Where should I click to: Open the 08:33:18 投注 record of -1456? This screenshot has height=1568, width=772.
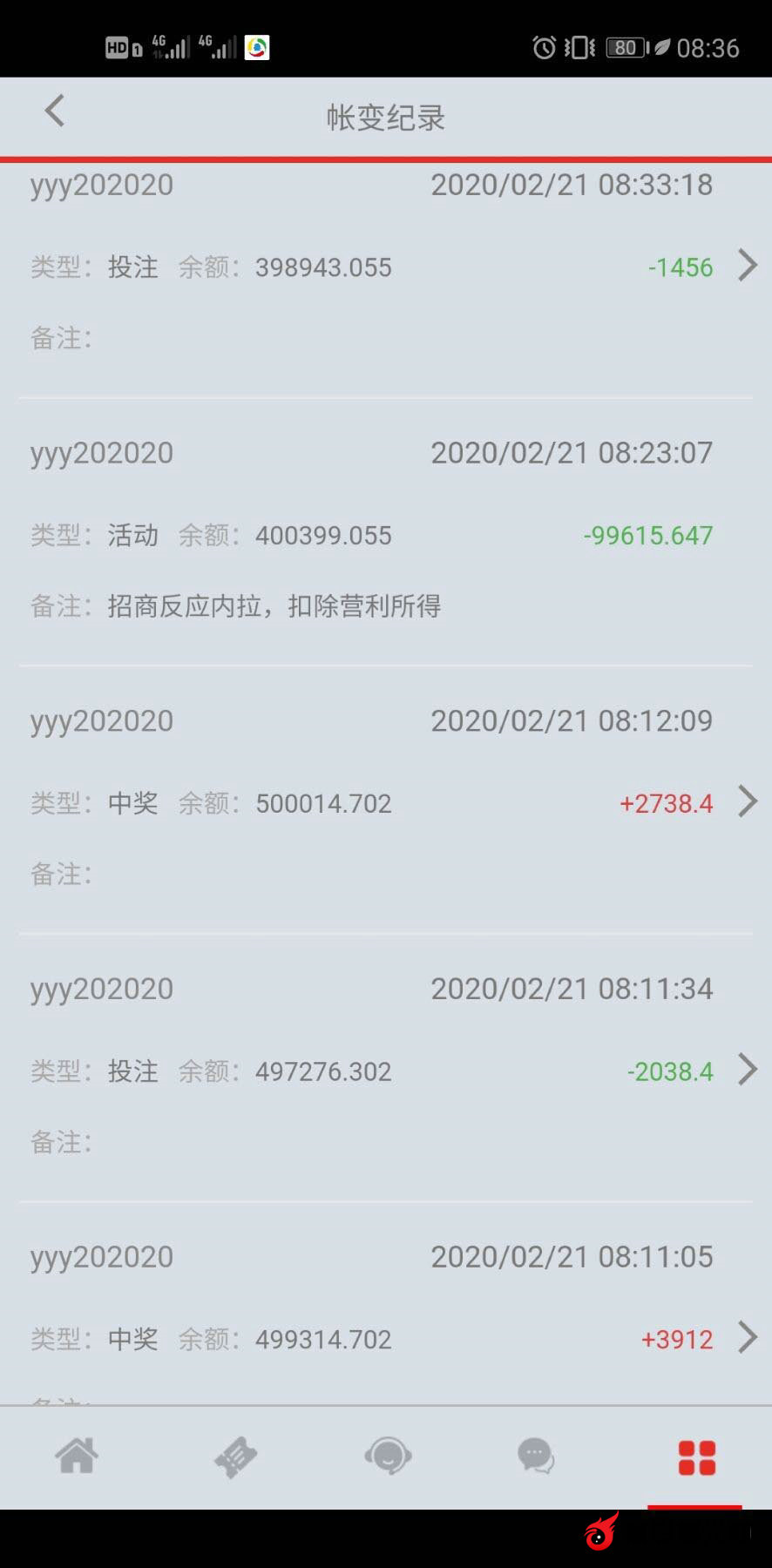pyautogui.click(x=747, y=265)
